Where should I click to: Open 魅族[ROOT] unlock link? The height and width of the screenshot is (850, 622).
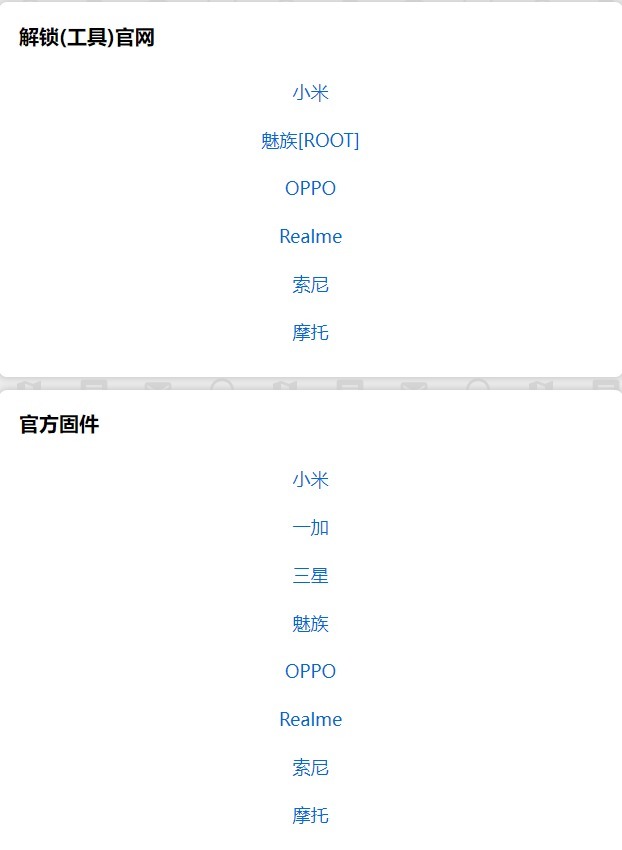pos(310,141)
